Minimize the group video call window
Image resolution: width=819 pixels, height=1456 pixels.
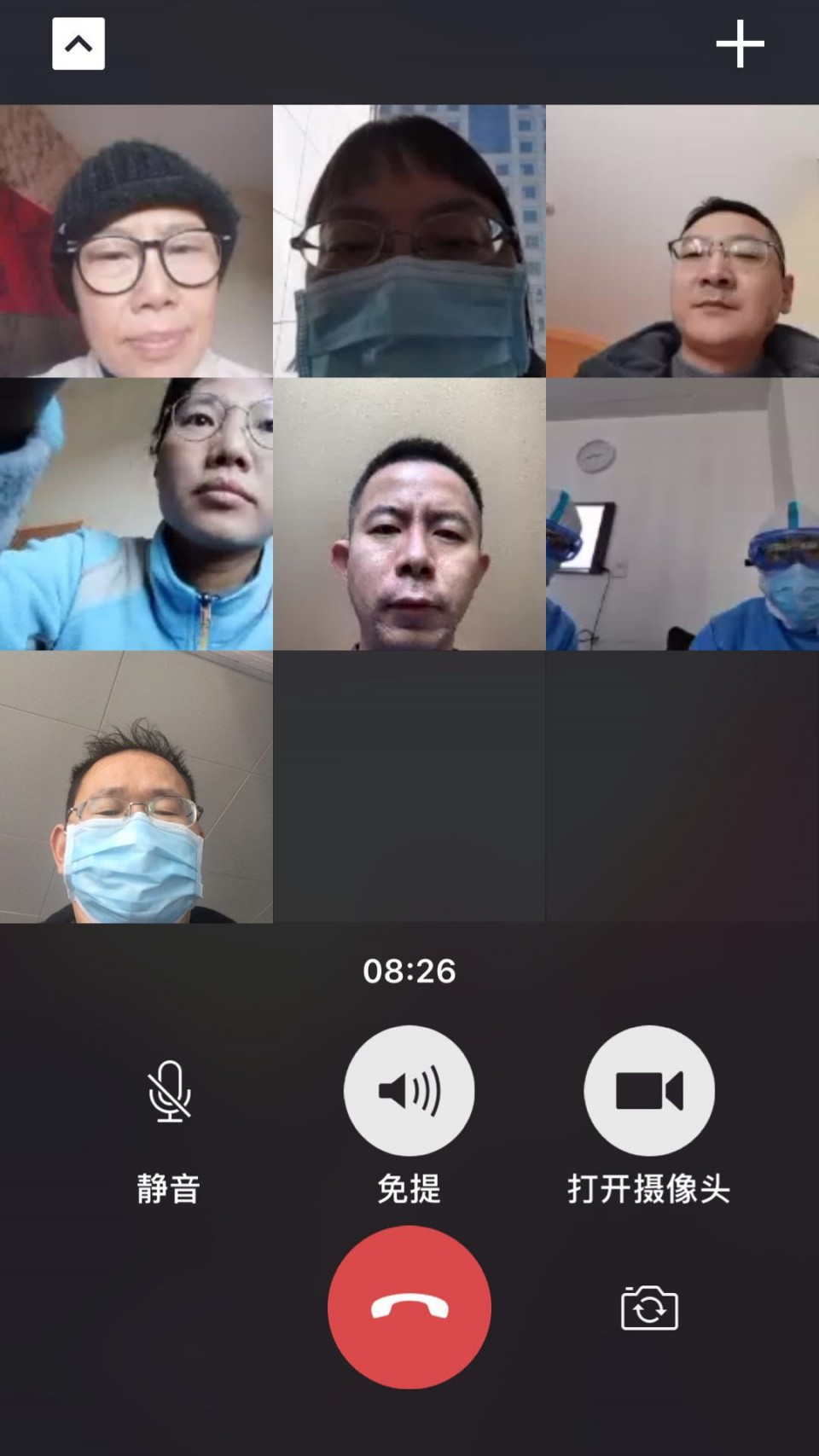tap(78, 44)
